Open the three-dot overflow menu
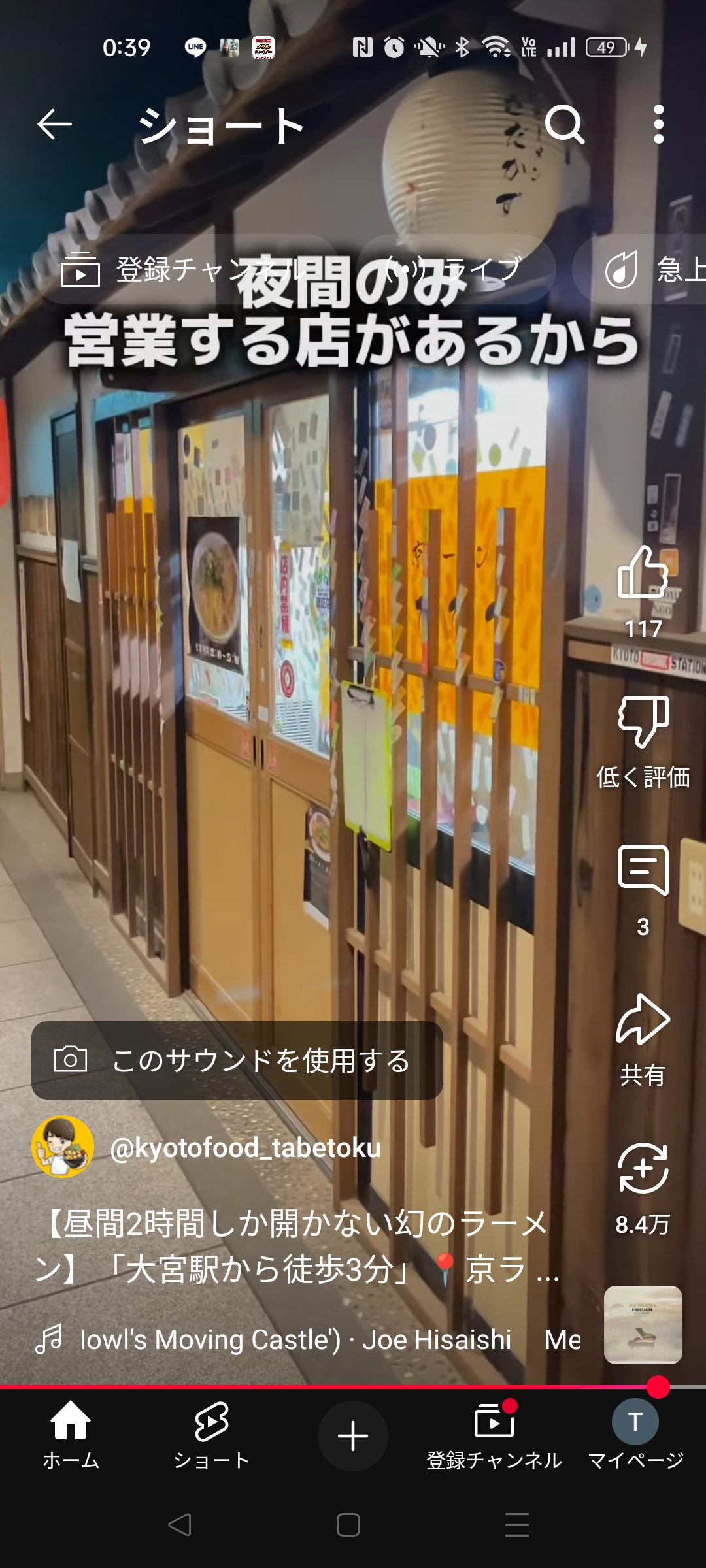 point(659,125)
